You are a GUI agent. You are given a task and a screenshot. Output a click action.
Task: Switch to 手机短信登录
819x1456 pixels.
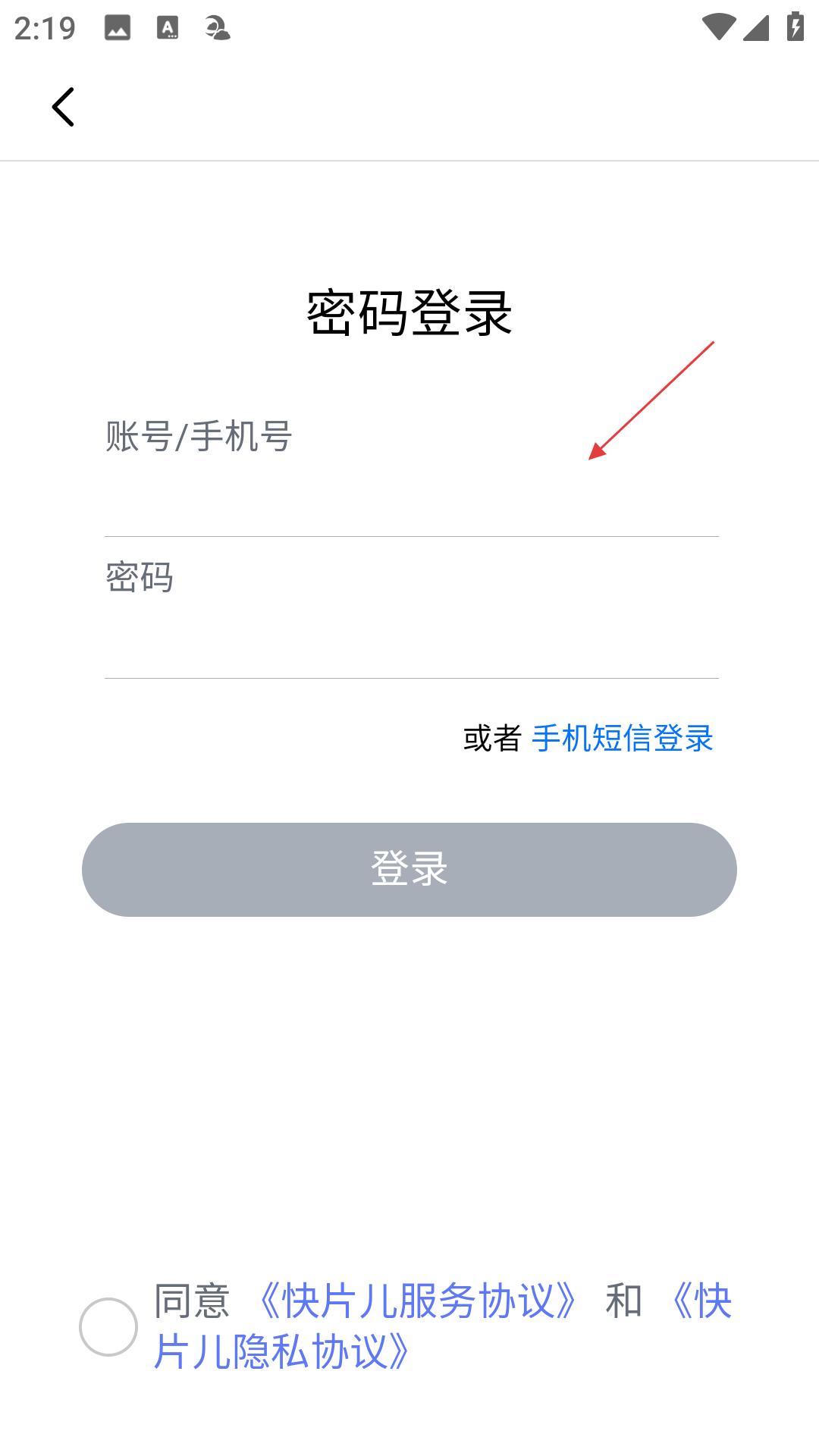(623, 738)
